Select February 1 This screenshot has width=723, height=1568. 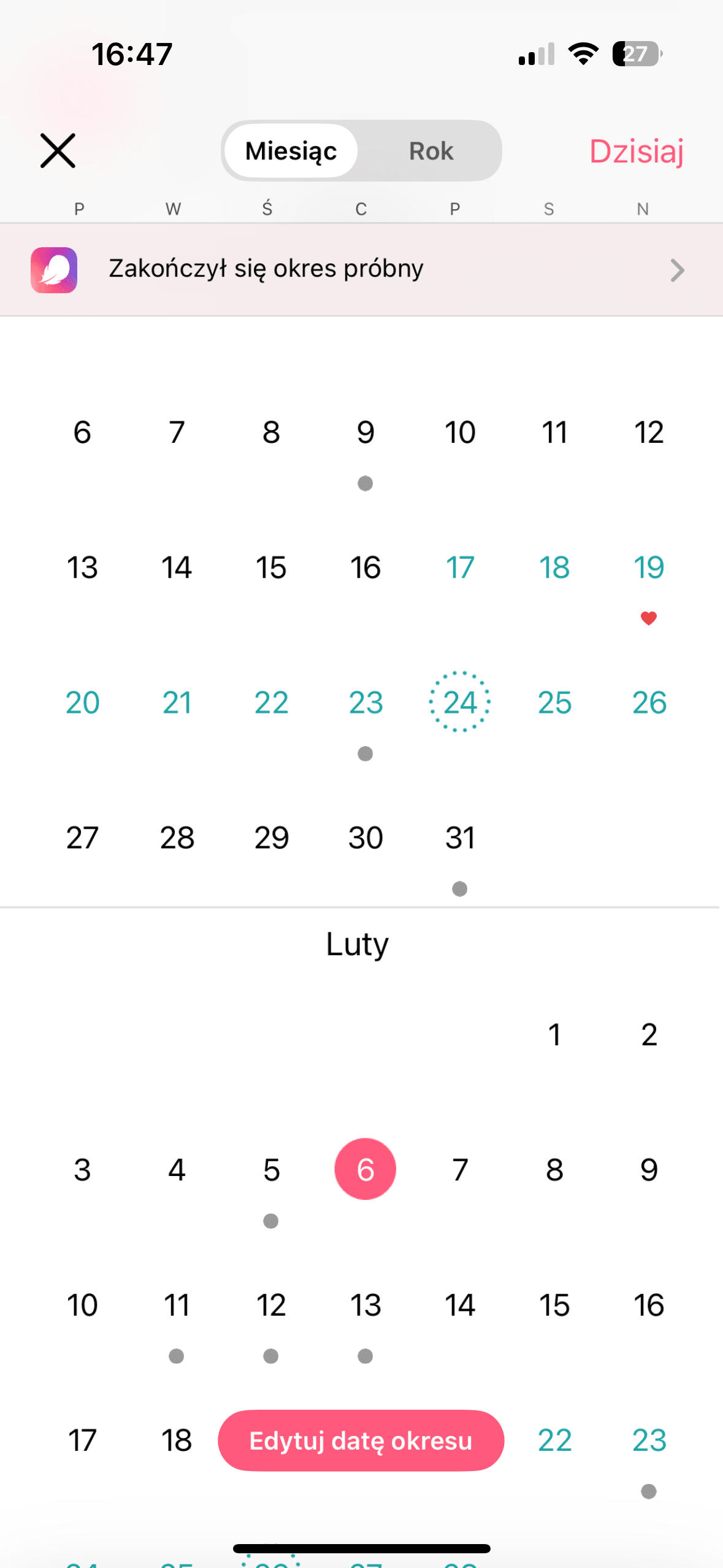click(554, 1035)
